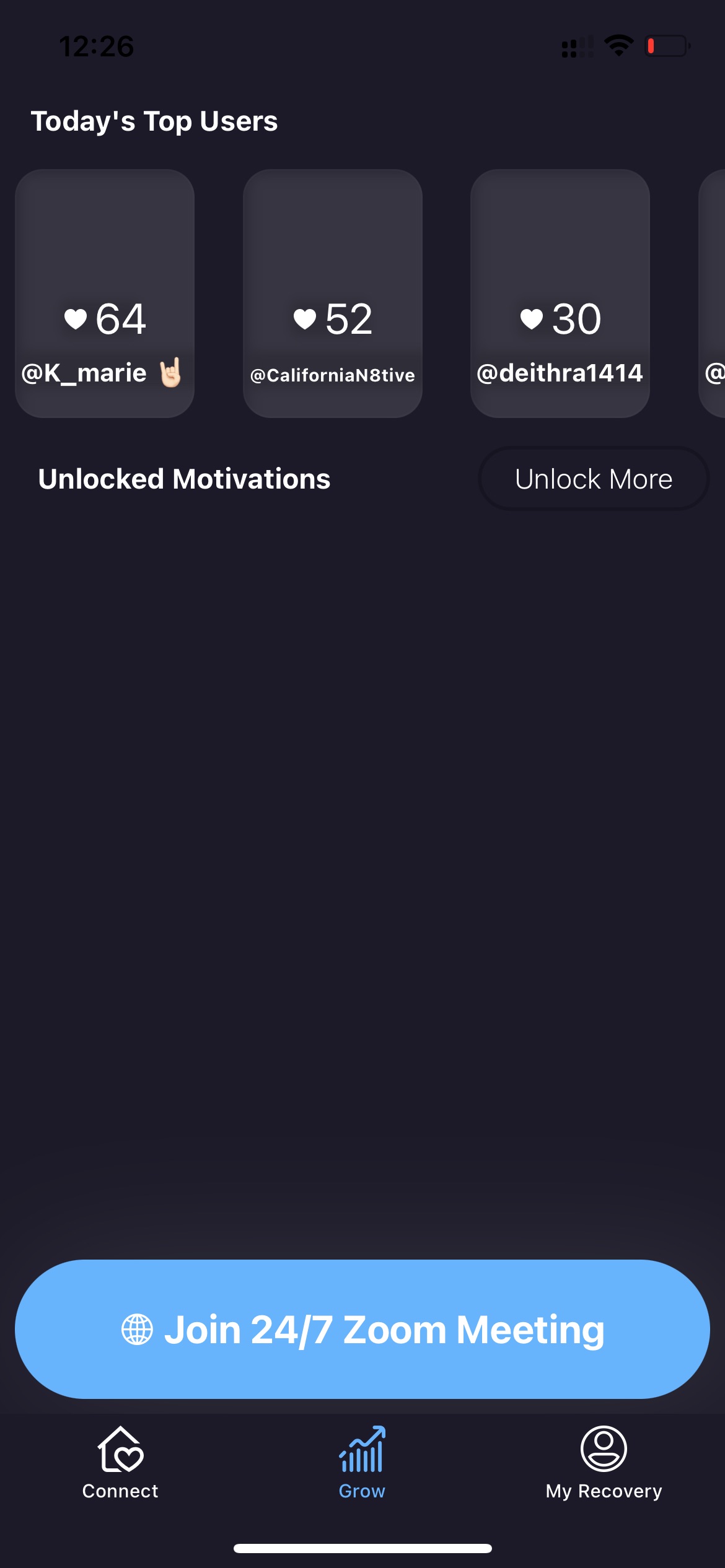725x1568 pixels.
Task: Join the 24/7 Zoom Meeting
Action: [x=362, y=1329]
